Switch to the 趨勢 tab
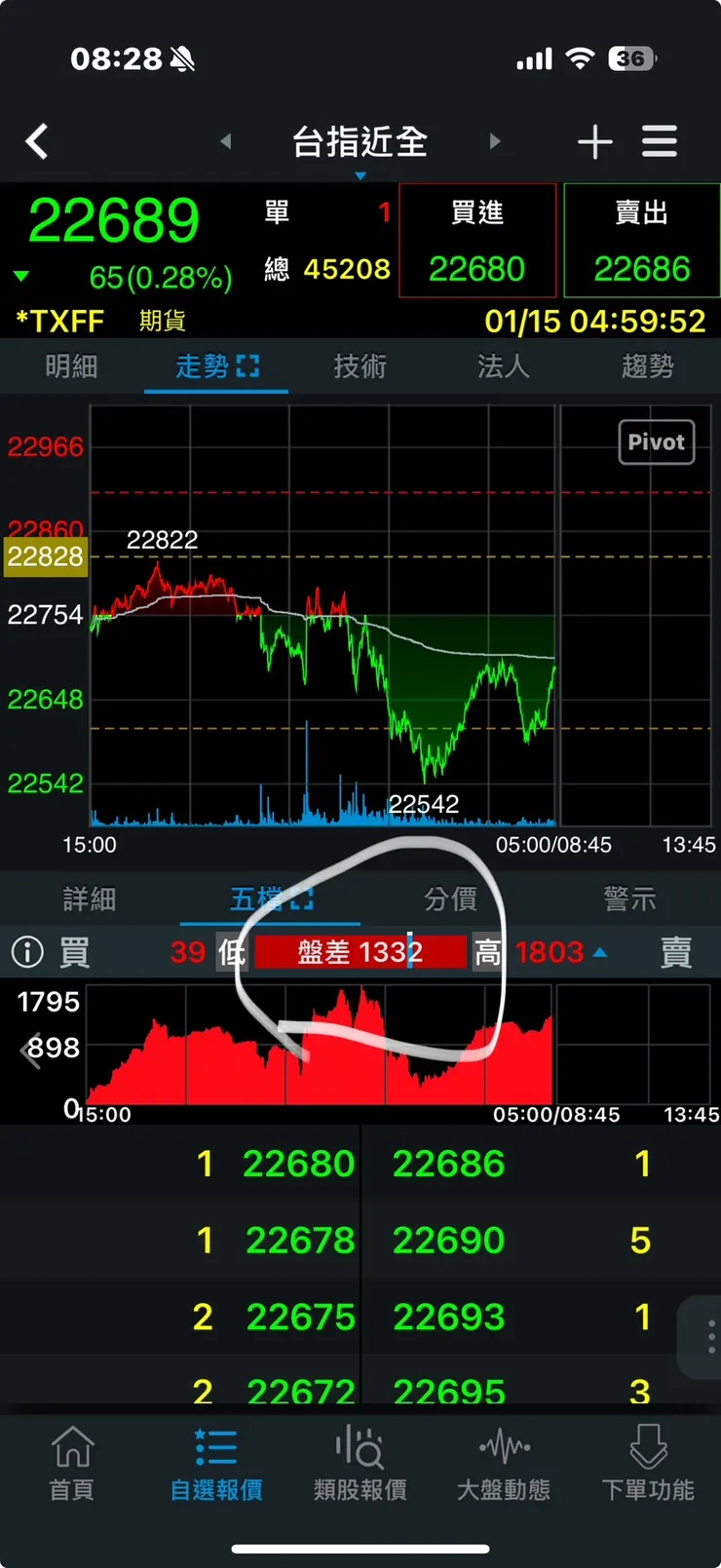 click(x=647, y=366)
